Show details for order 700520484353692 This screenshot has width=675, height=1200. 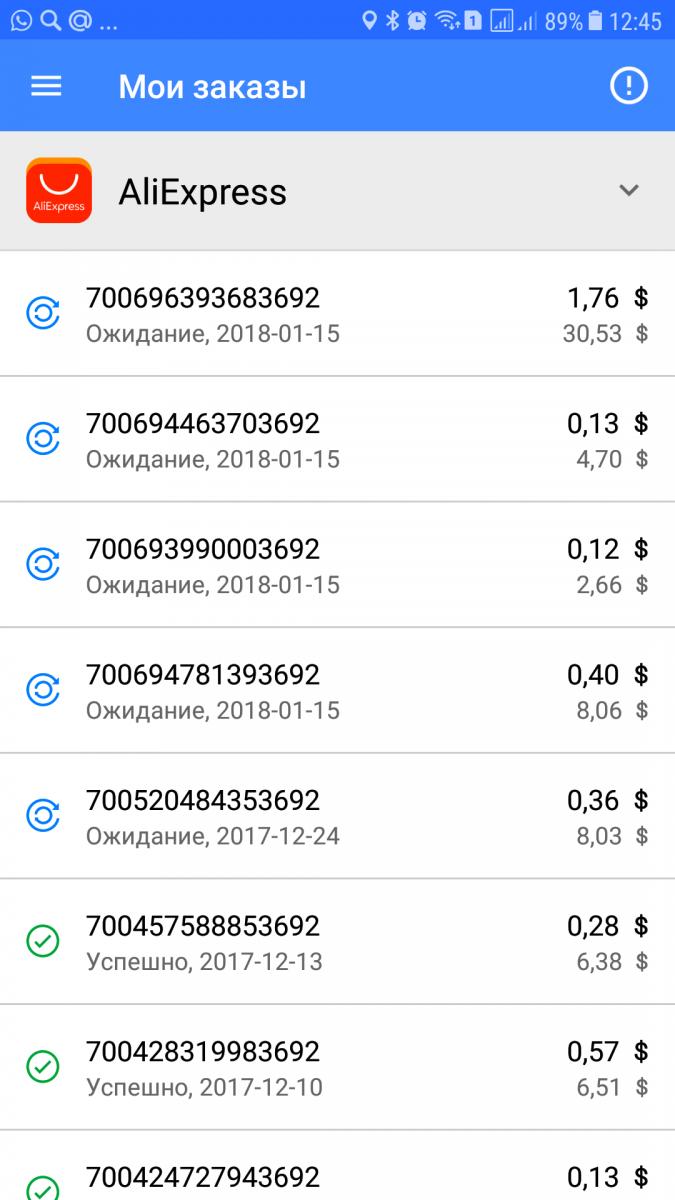click(337, 817)
